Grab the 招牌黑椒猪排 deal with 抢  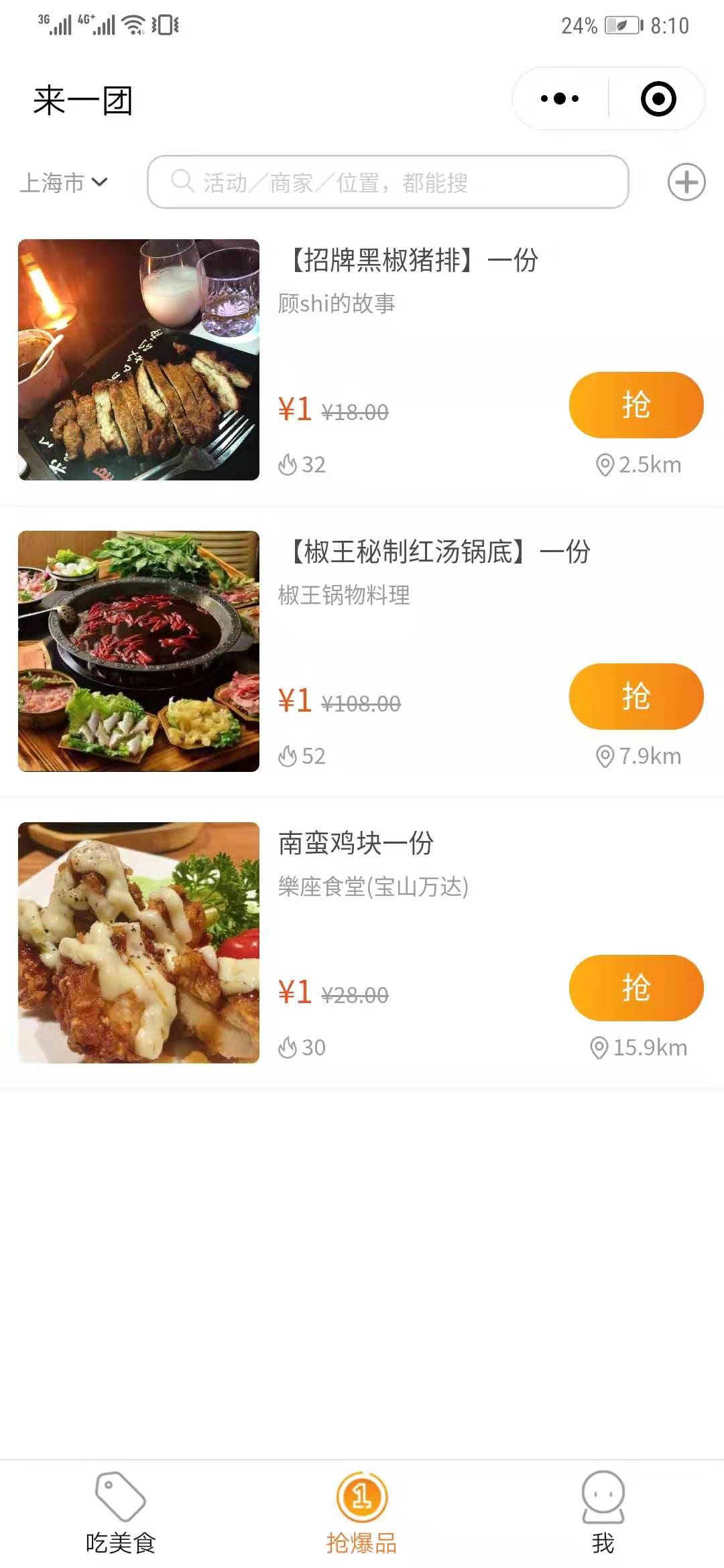point(636,405)
